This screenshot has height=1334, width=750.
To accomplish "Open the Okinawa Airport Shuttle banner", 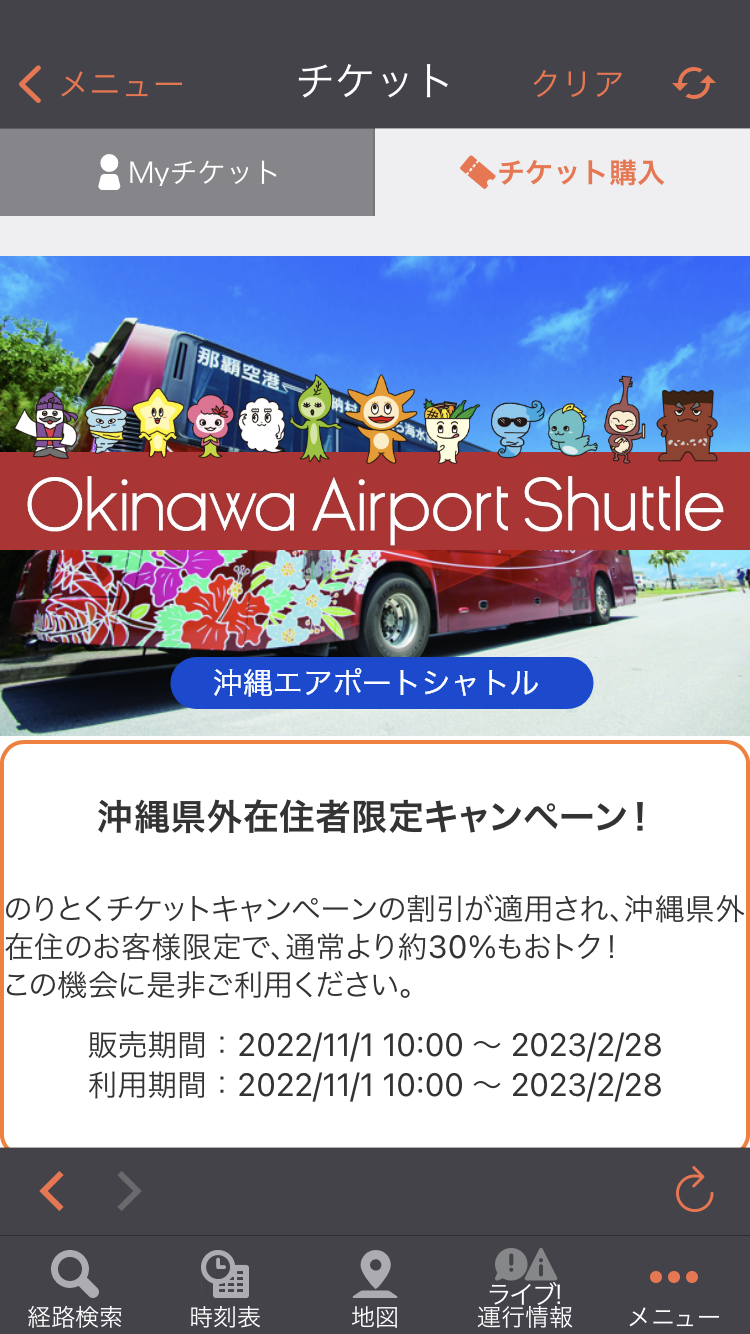I will coord(375,496).
